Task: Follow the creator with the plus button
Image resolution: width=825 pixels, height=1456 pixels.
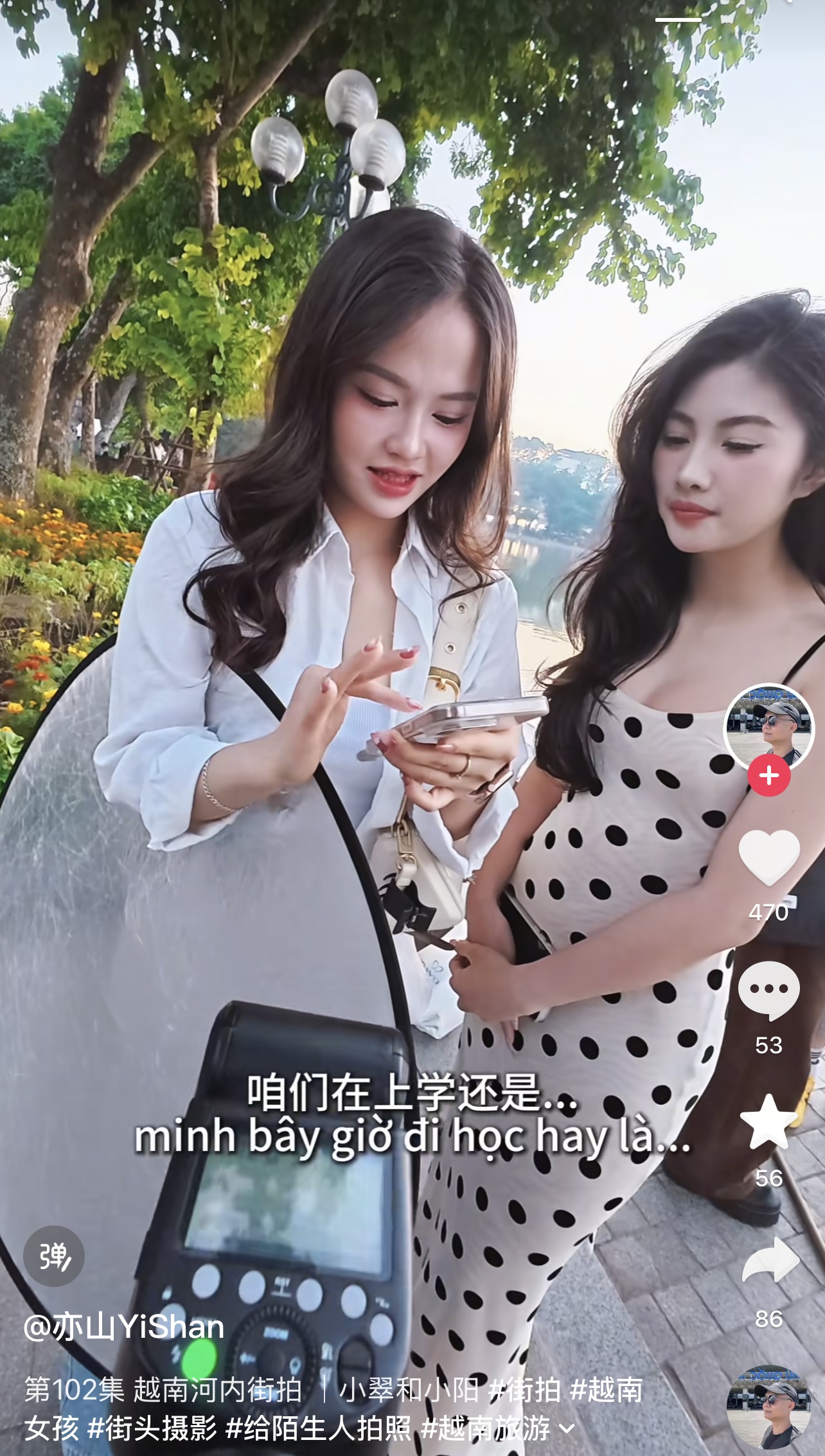Action: tap(768, 775)
